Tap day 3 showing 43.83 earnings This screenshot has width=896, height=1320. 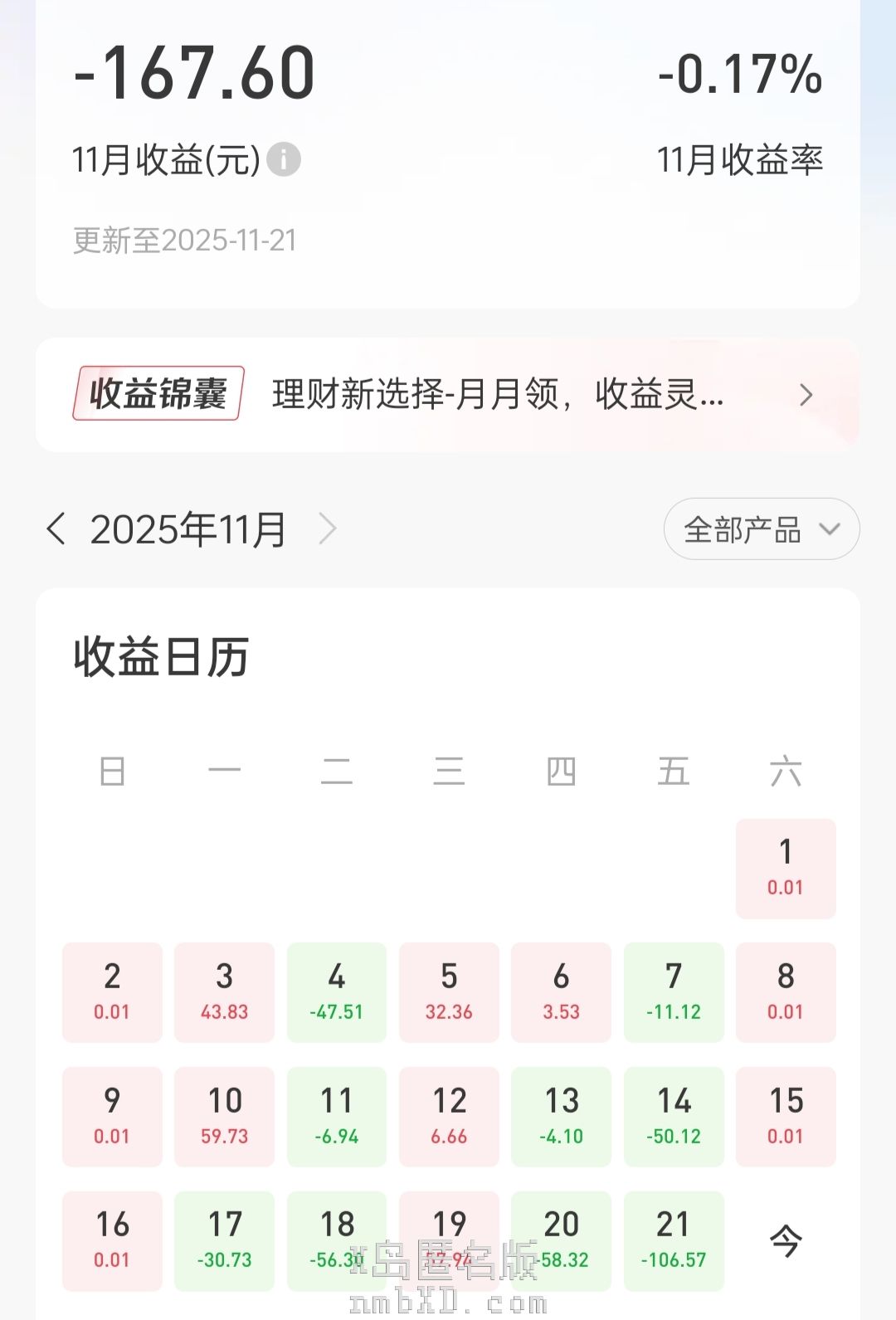coord(224,991)
